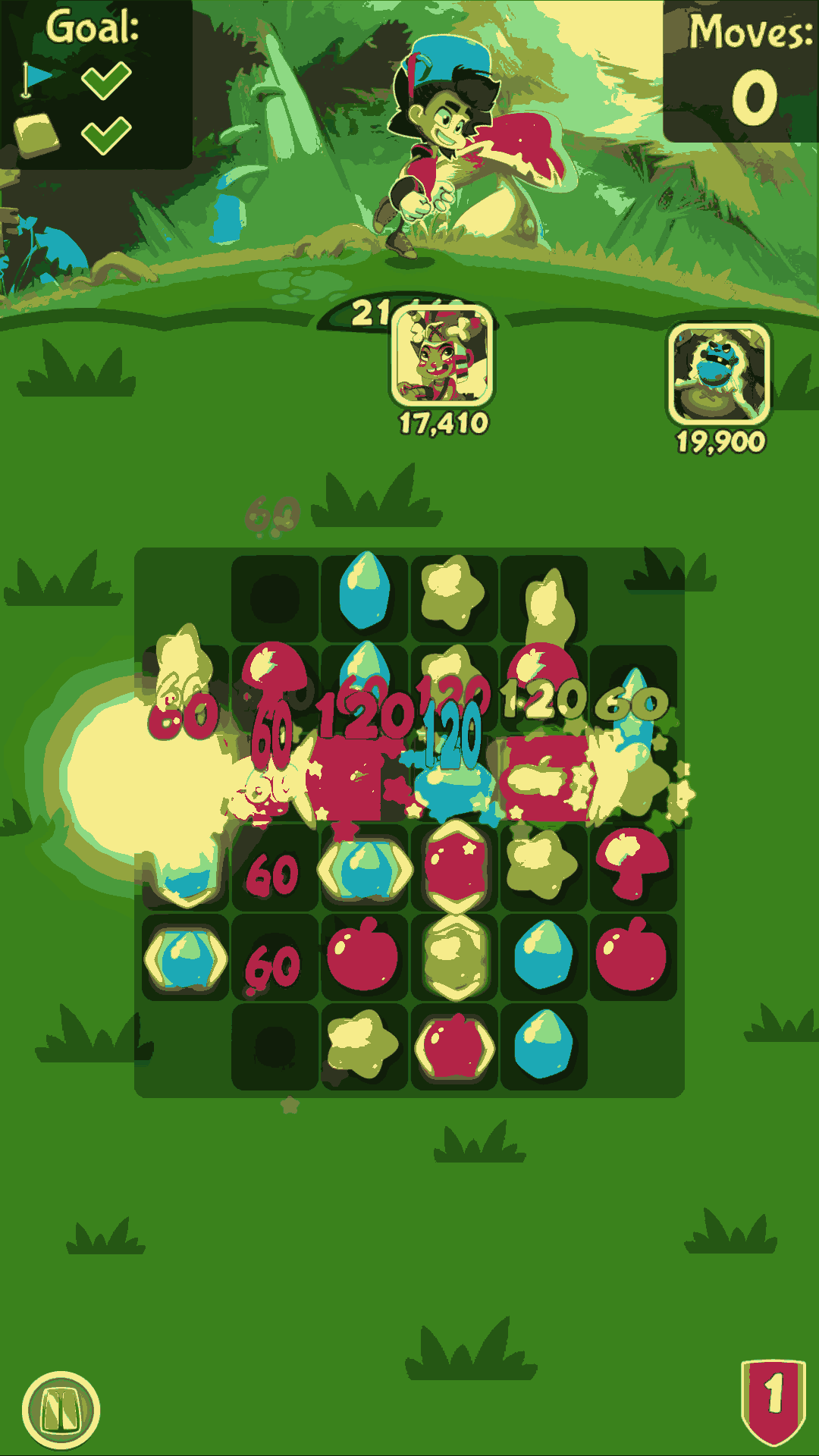Image resolution: width=819 pixels, height=1456 pixels.
Task: Select the red mushroom in the right column
Action: coord(632,862)
